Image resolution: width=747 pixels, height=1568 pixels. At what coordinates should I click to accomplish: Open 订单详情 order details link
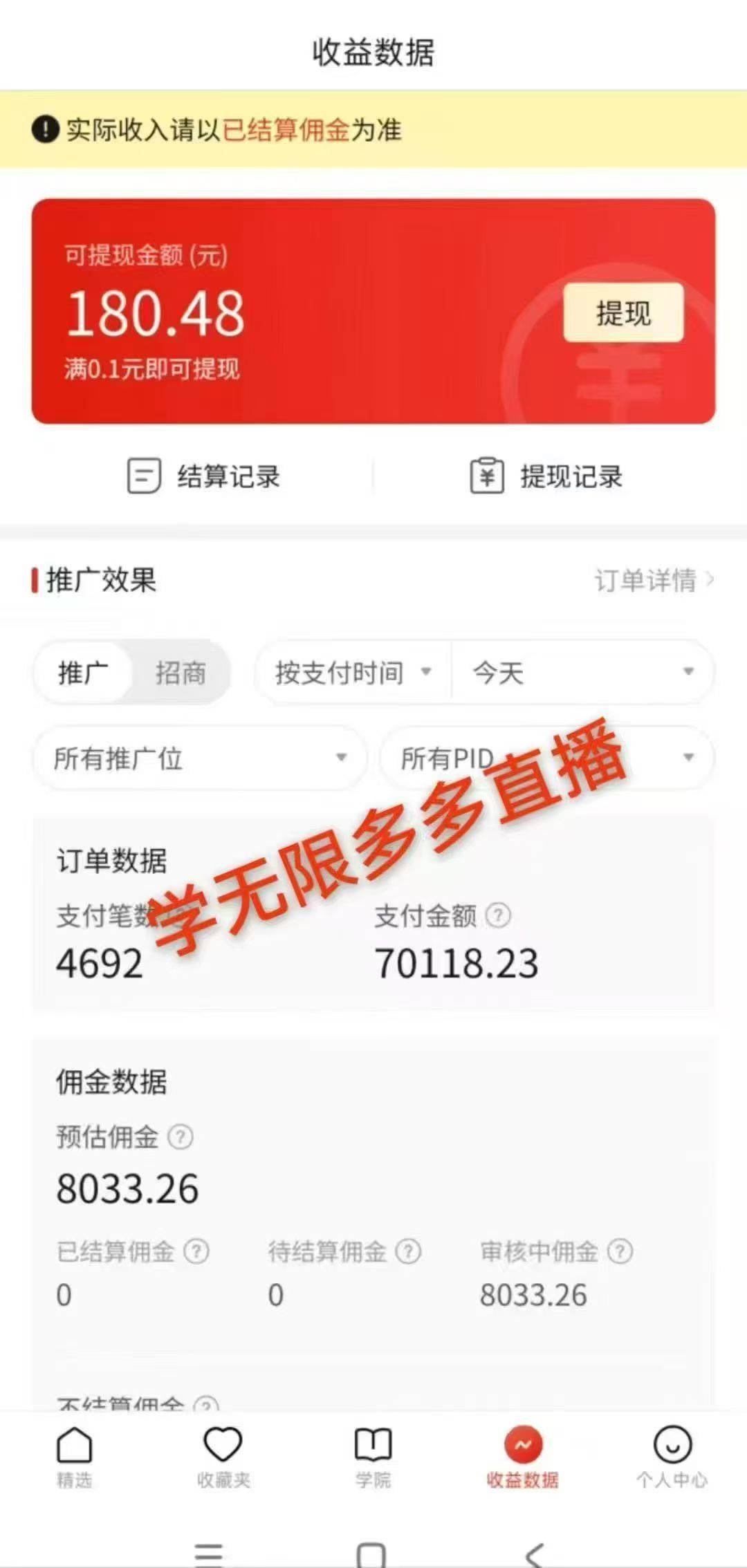click(654, 580)
